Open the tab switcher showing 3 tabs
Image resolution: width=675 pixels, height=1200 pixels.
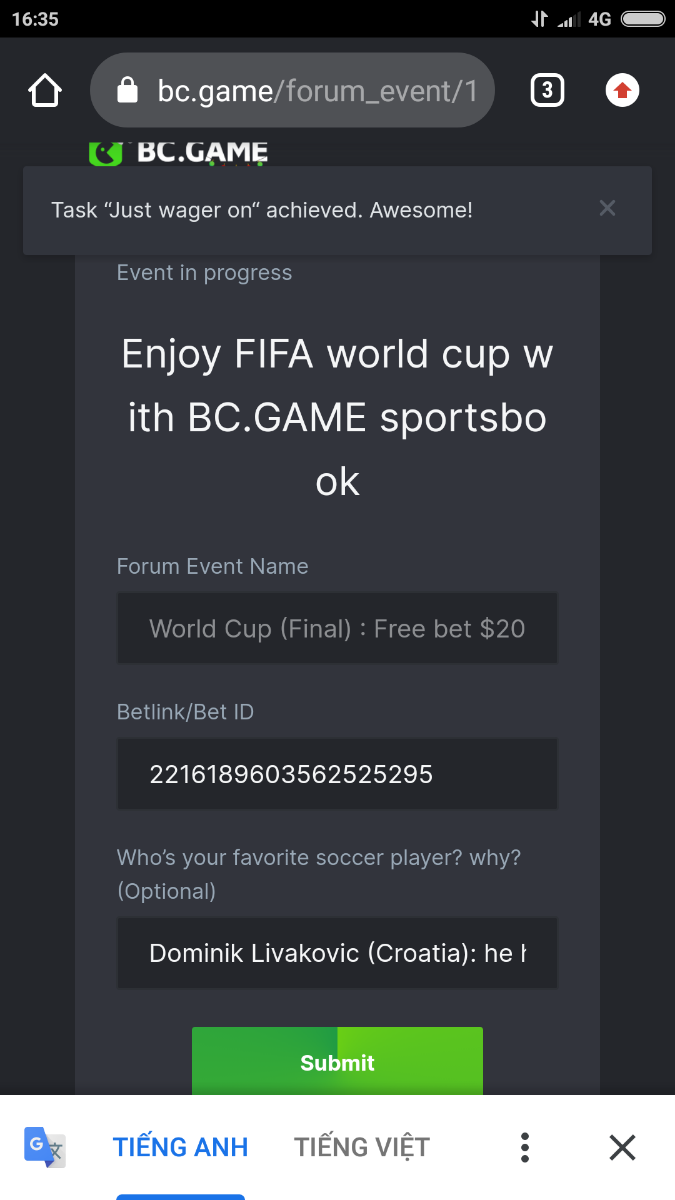coord(546,91)
